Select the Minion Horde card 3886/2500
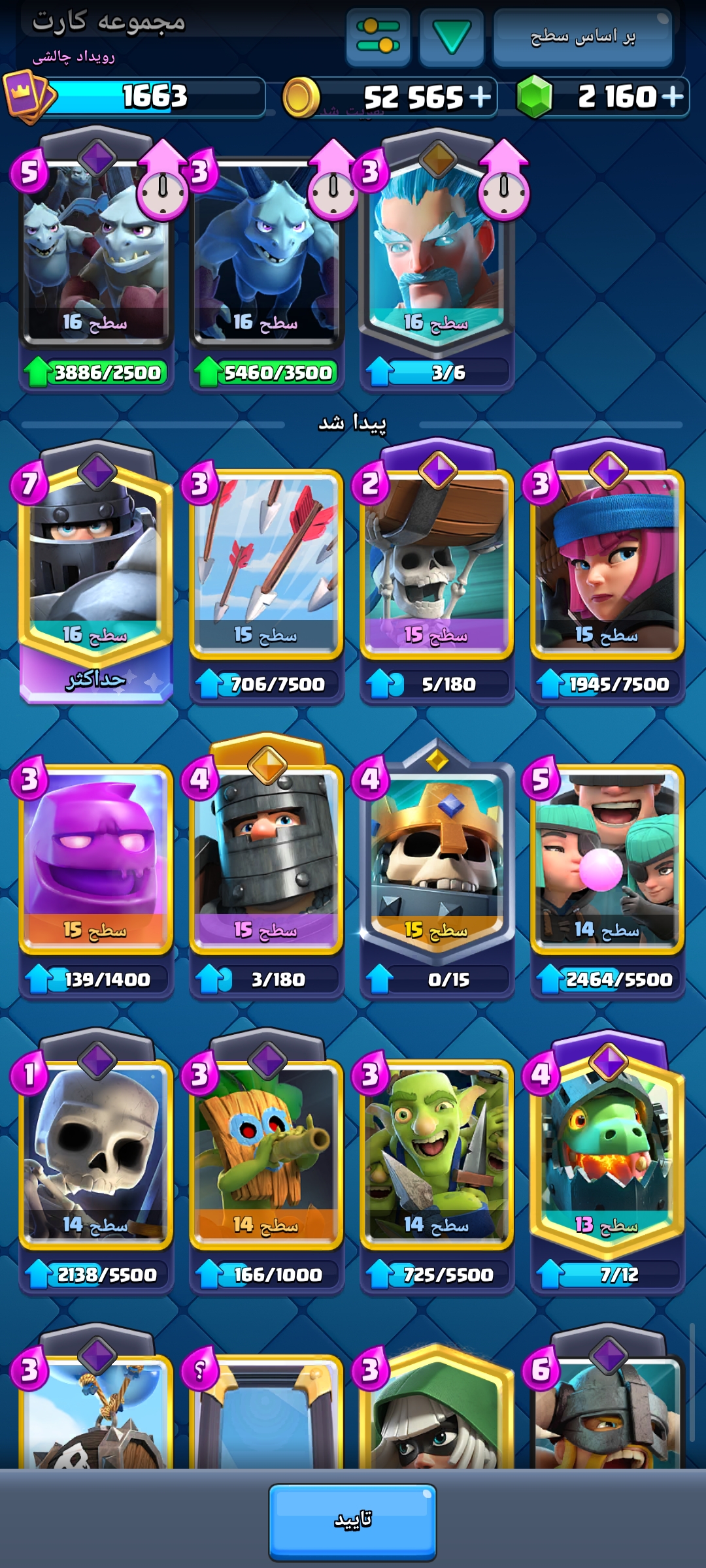Screen dimensions: 706x1568 96,261
